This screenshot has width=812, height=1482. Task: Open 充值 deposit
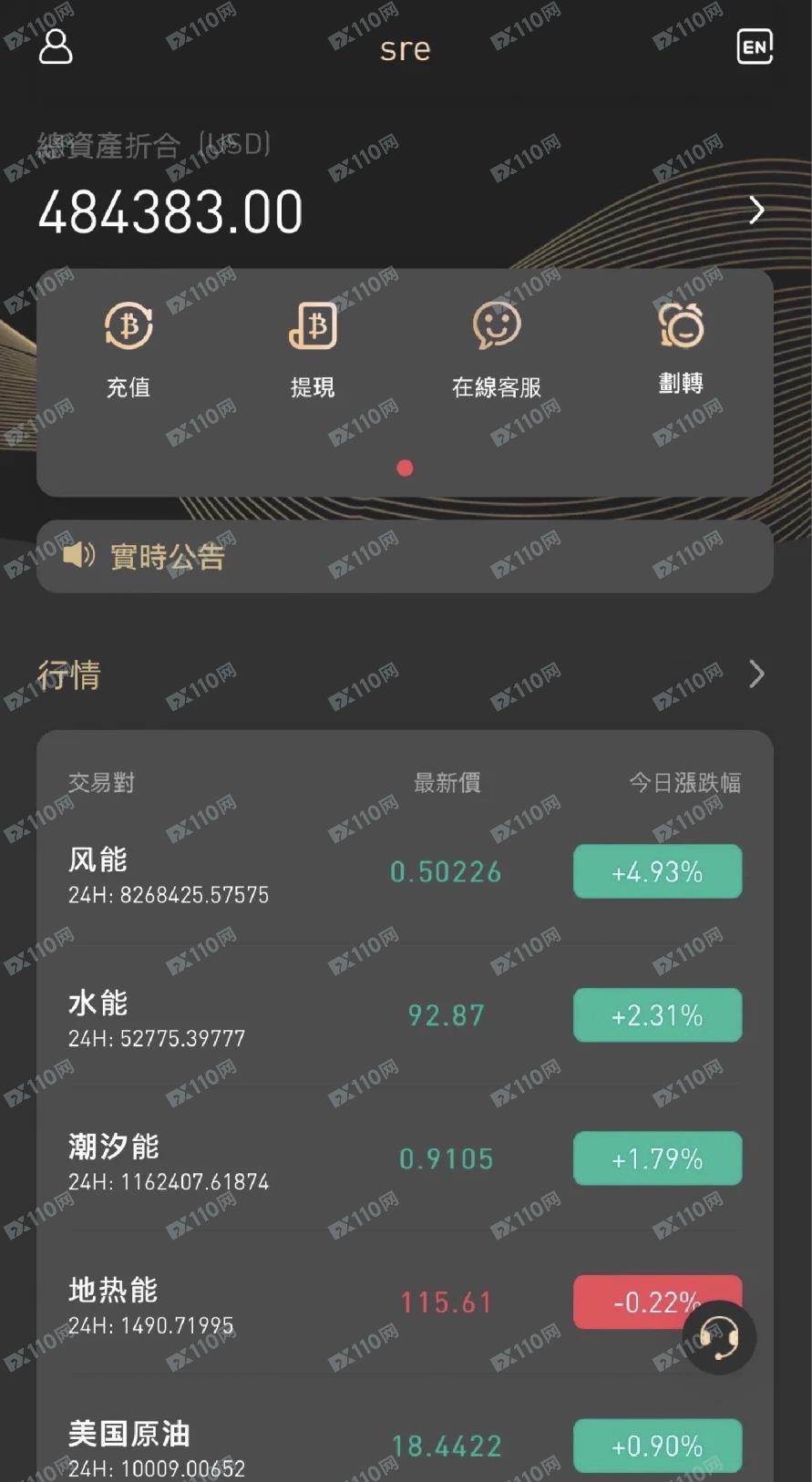pyautogui.click(x=128, y=349)
